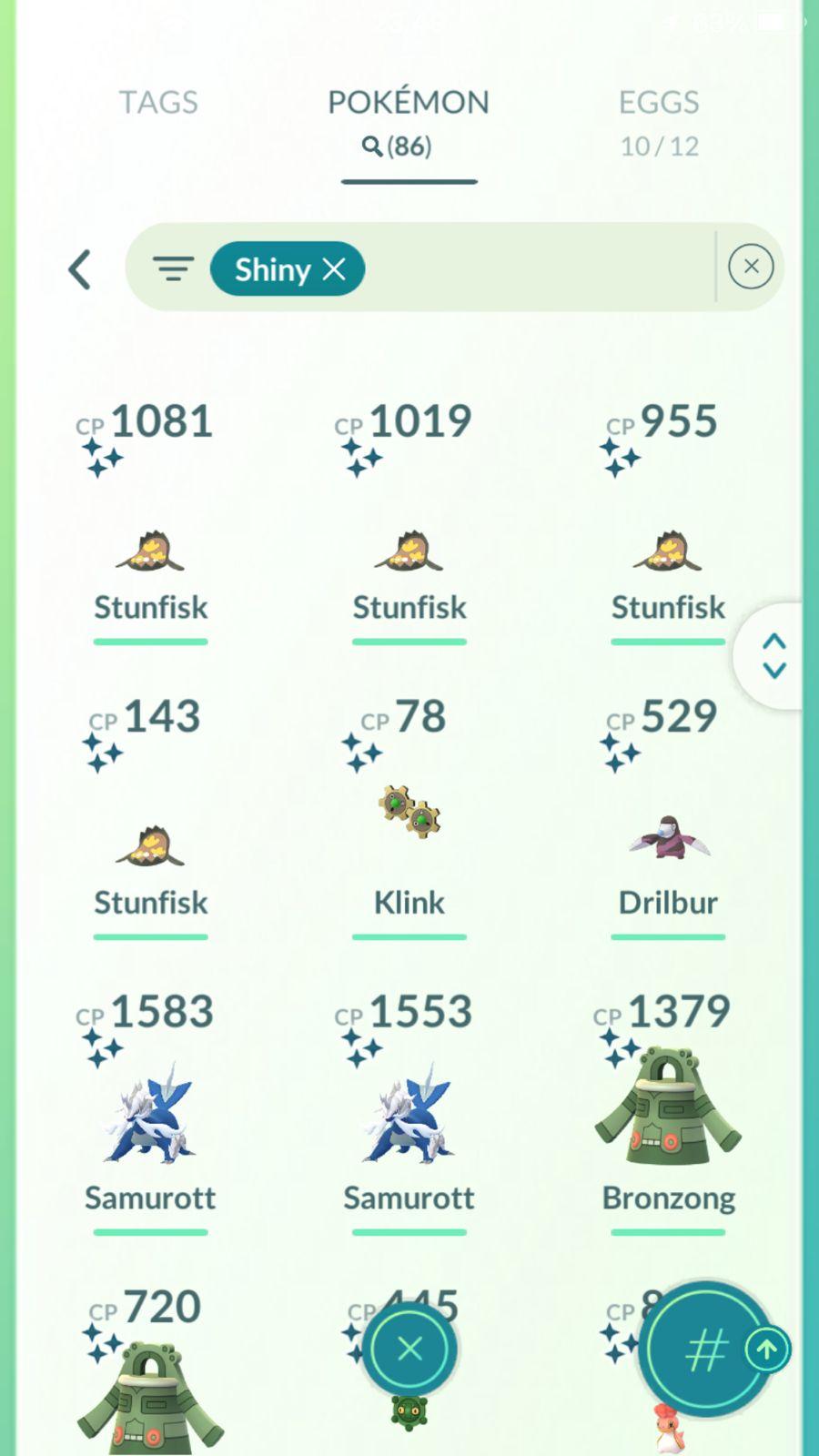The image size is (819, 1456).
Task: Go back with the left arrow
Action: [80, 269]
